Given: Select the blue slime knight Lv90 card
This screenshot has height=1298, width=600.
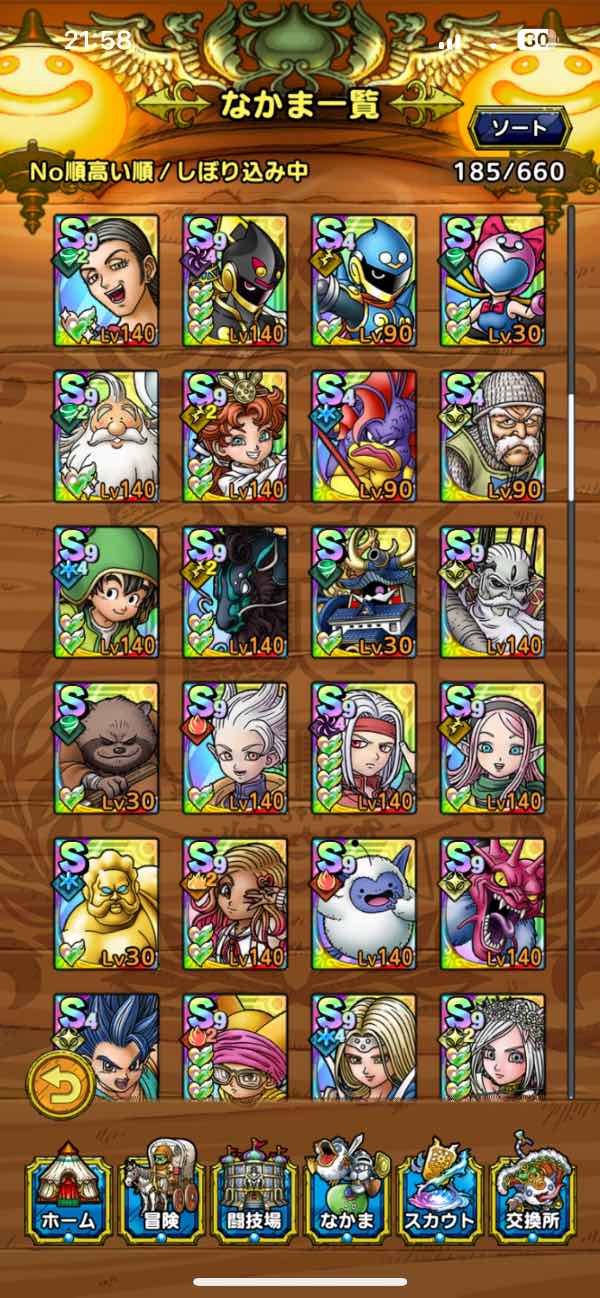Looking at the screenshot, I should point(364,279).
